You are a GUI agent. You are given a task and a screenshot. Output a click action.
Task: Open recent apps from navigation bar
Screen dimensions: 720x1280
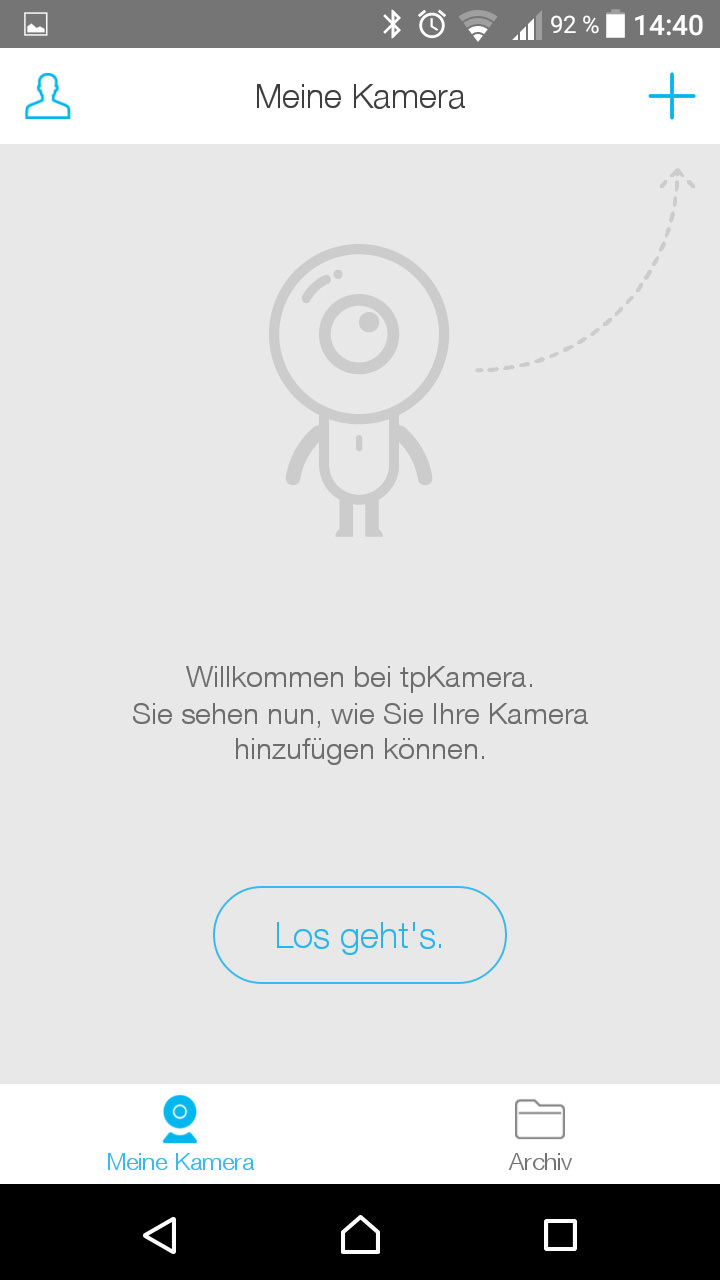tap(560, 1234)
